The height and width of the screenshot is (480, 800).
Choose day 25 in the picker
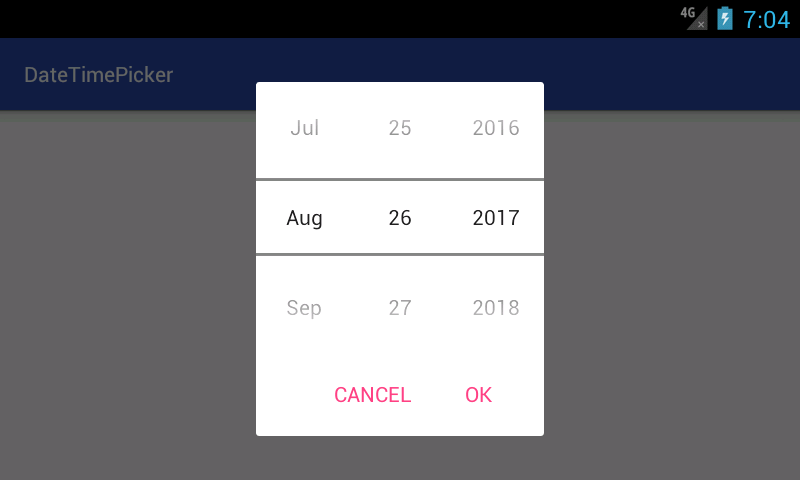[x=400, y=128]
